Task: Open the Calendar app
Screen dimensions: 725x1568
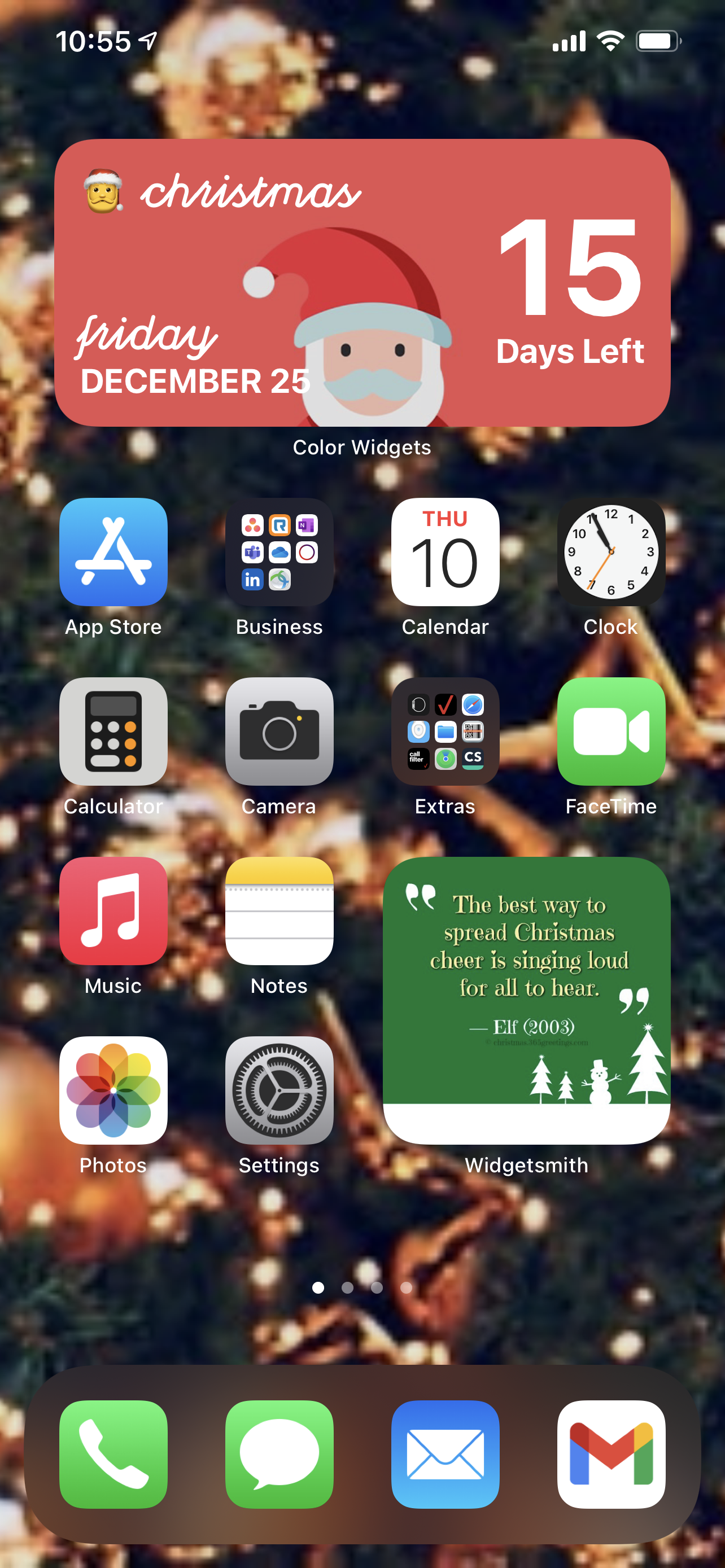Action: (445, 551)
